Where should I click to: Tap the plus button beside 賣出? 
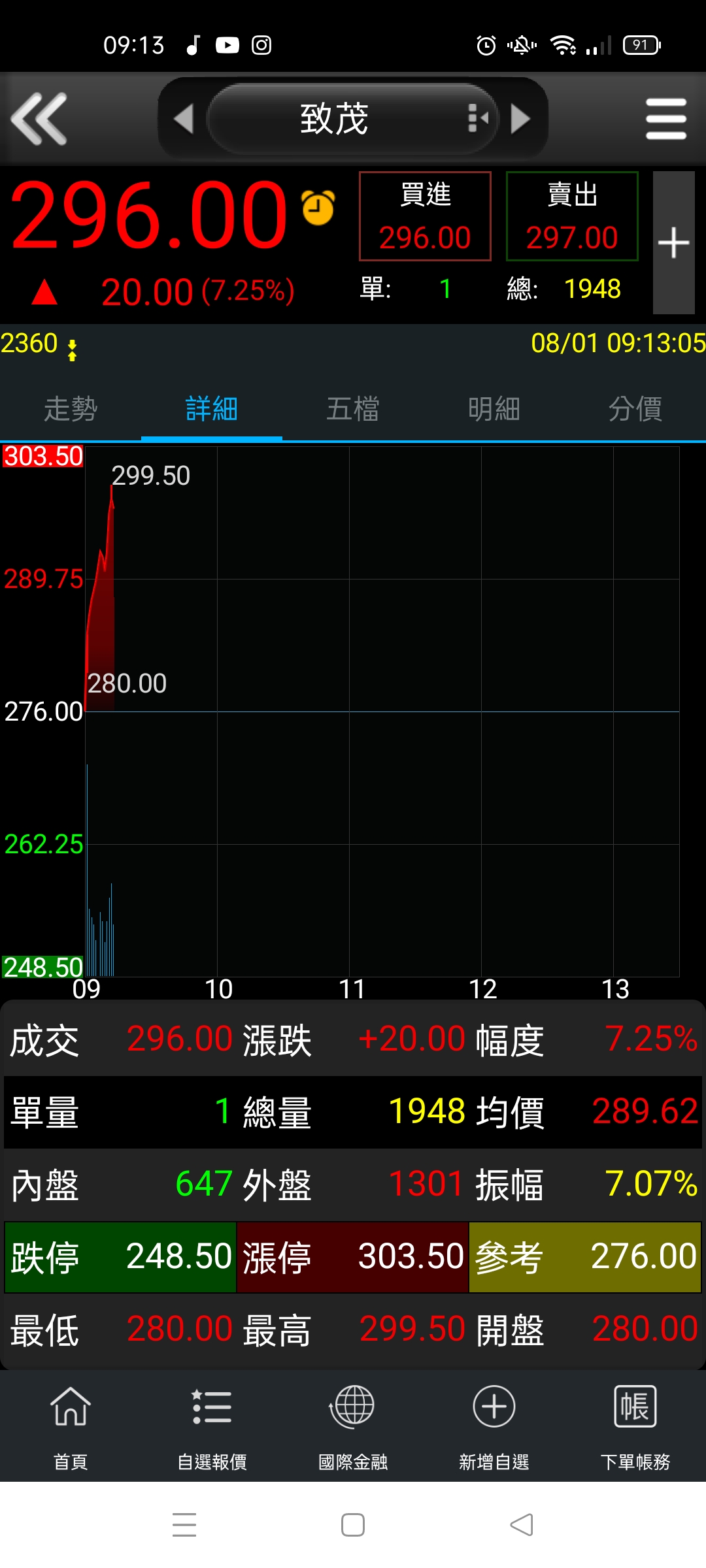(673, 243)
